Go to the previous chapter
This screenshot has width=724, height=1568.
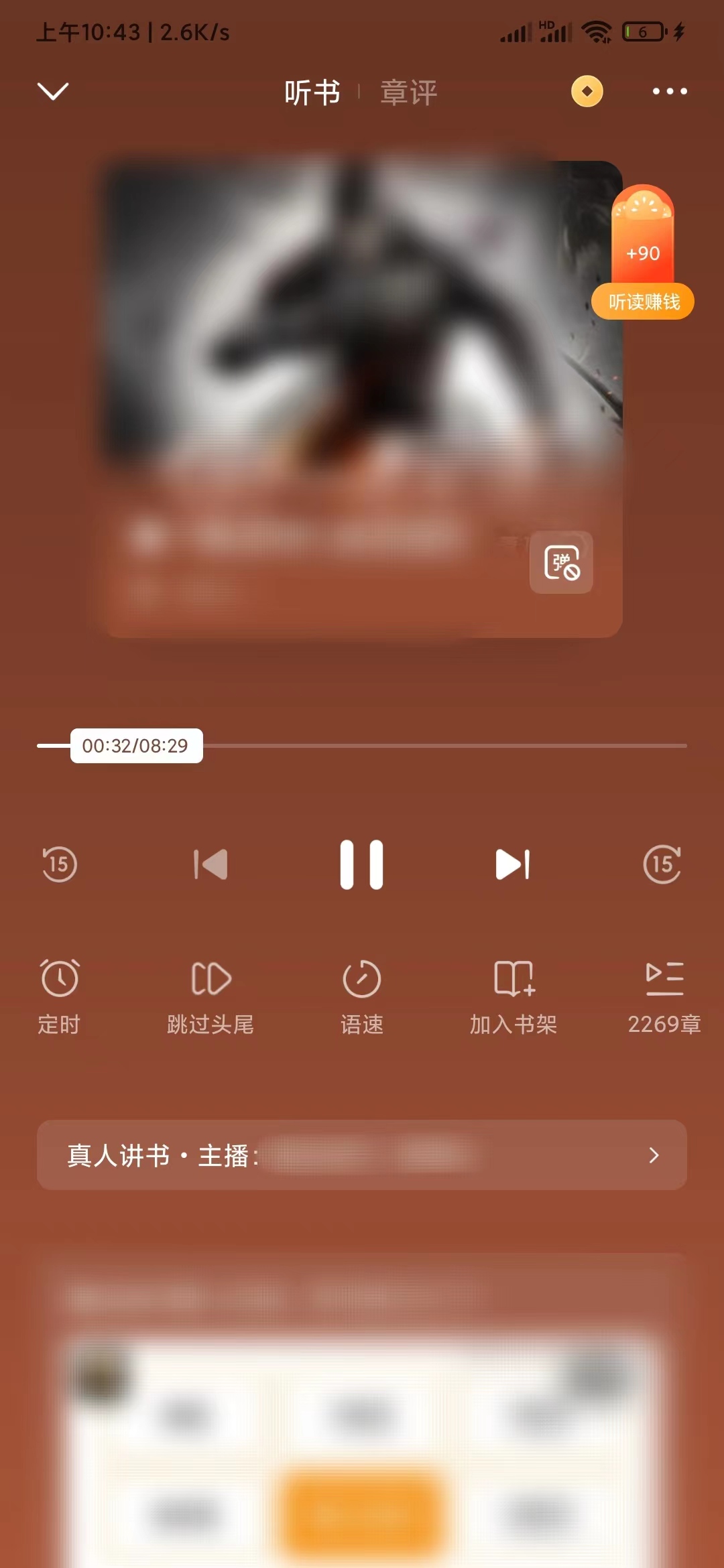click(x=210, y=864)
